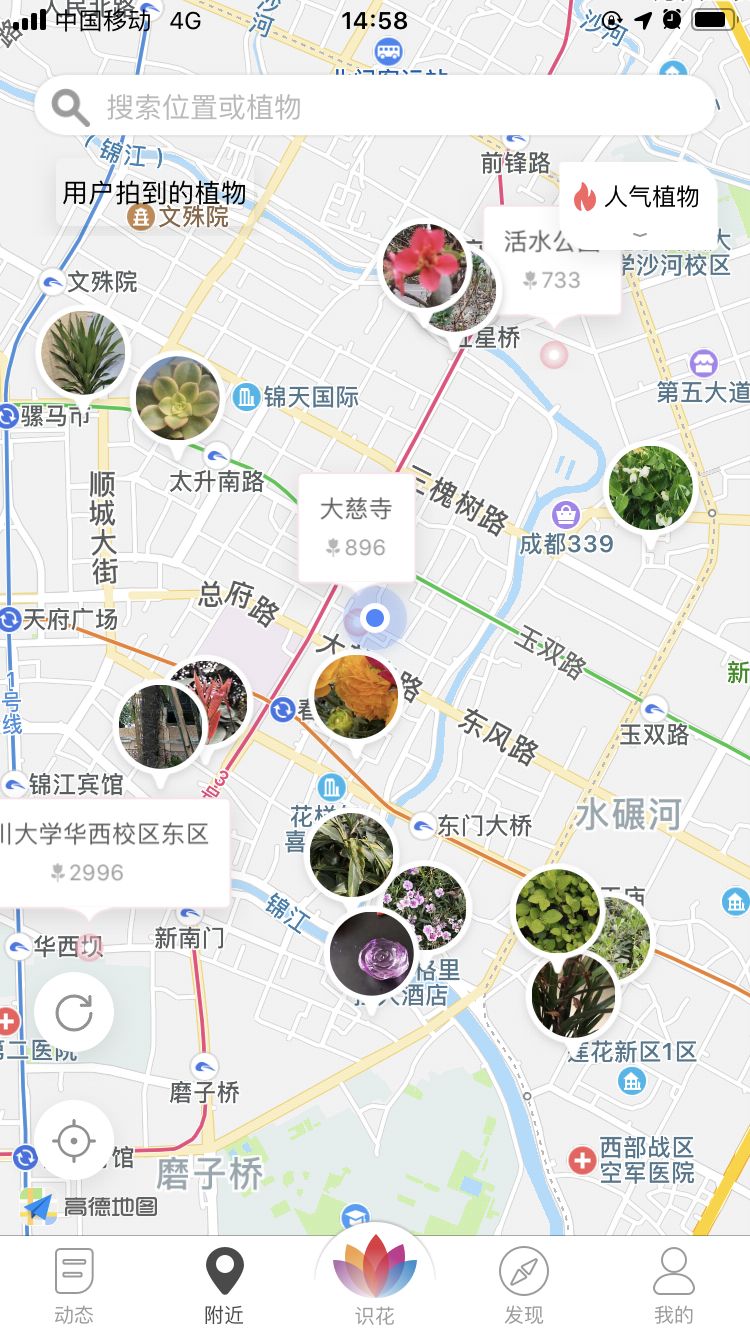Refresh nearby plants with the reload icon
This screenshot has width=750, height=1334.
click(72, 1012)
